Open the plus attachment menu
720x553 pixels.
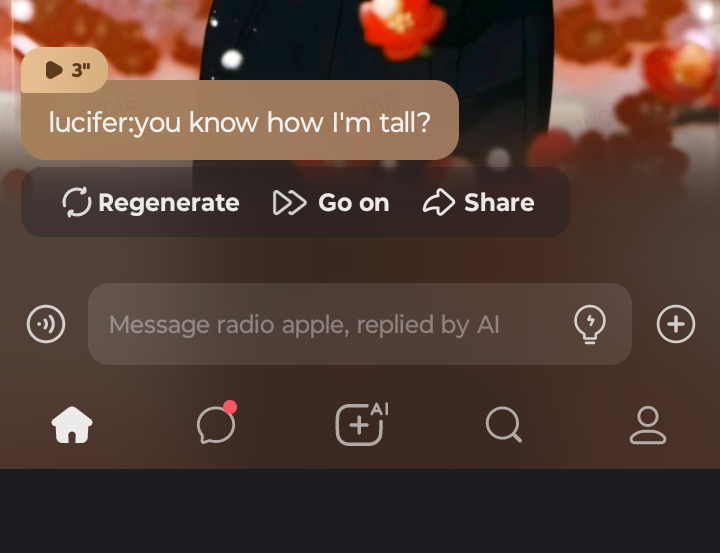(676, 324)
